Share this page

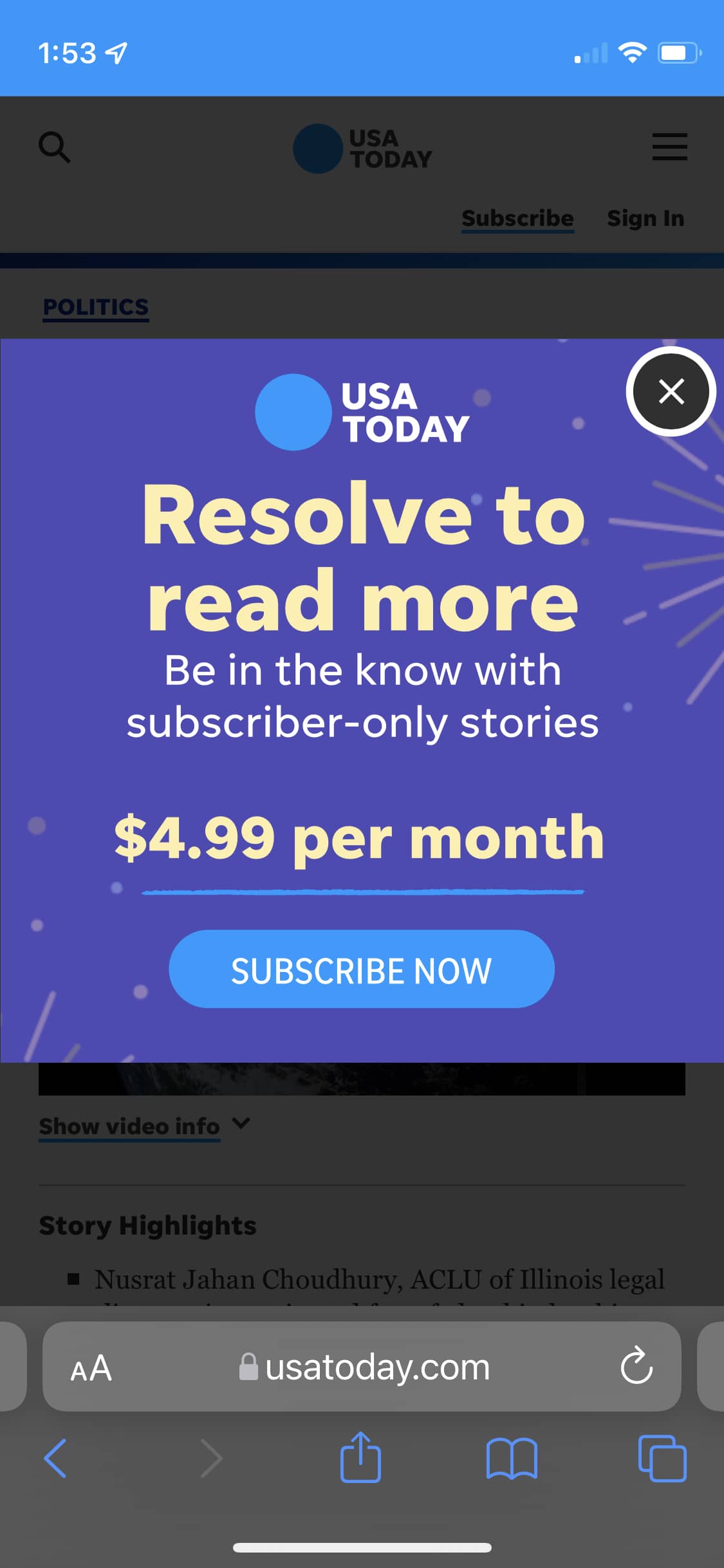tap(360, 1457)
